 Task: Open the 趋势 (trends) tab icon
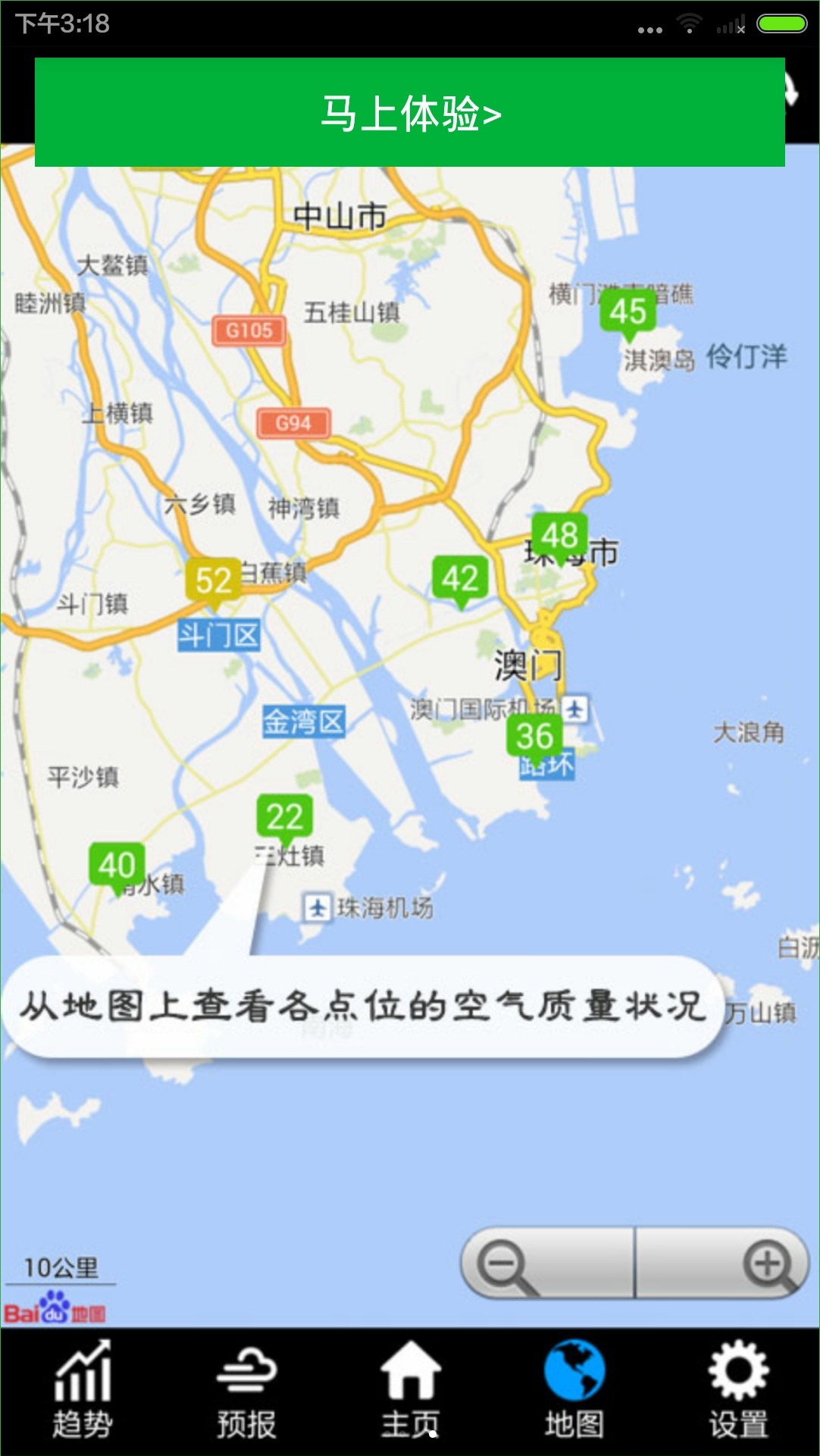[83, 1387]
